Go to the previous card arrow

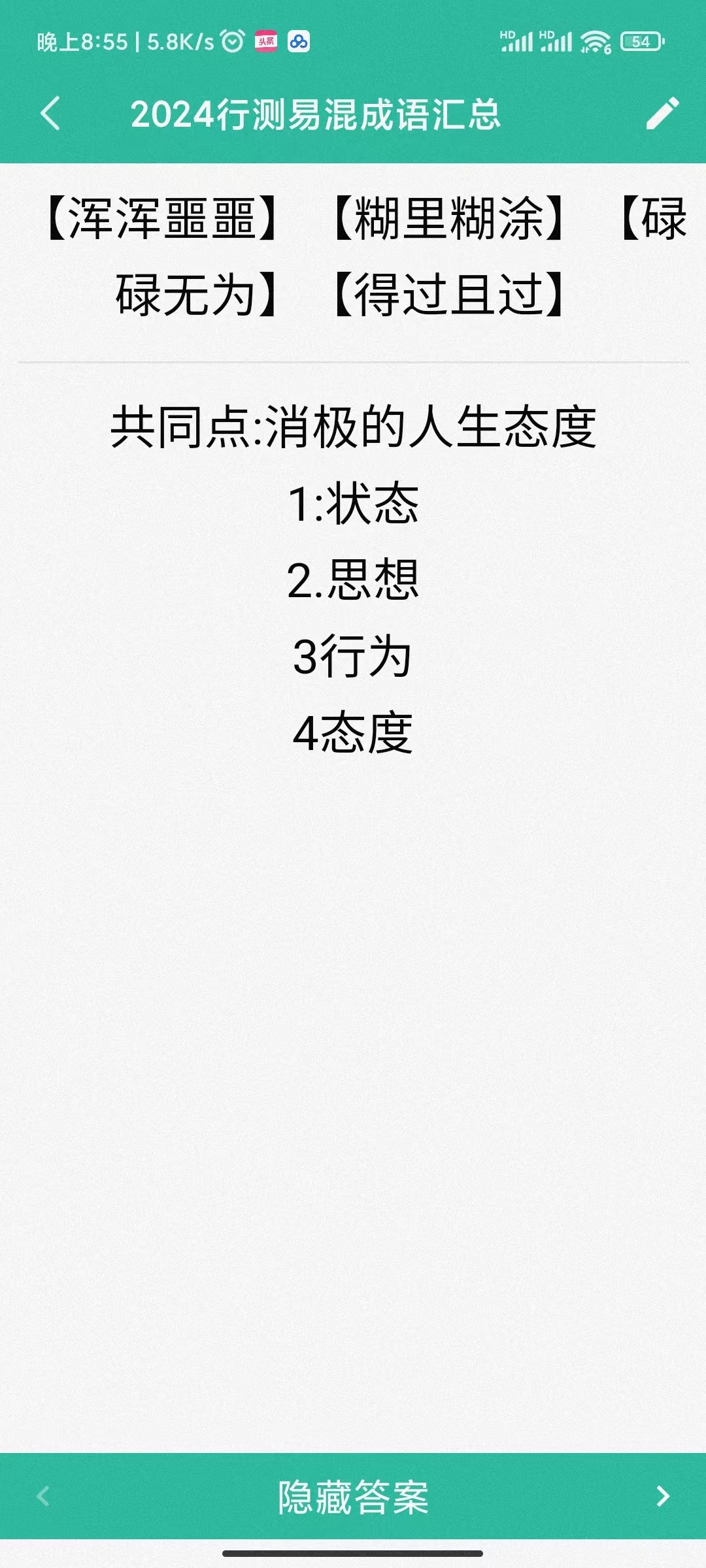tap(43, 1496)
